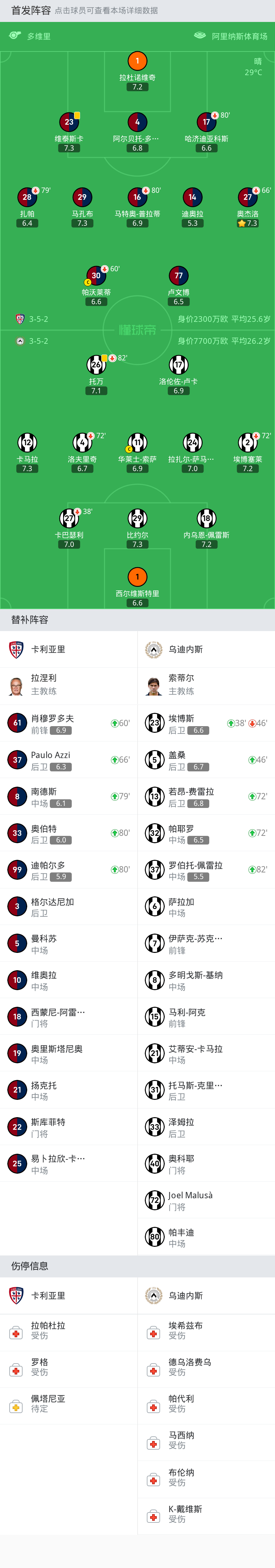The width and height of the screenshot is (275, 1568).
Task: View 比约尔 number 29 match stats
Action: pos(137,519)
